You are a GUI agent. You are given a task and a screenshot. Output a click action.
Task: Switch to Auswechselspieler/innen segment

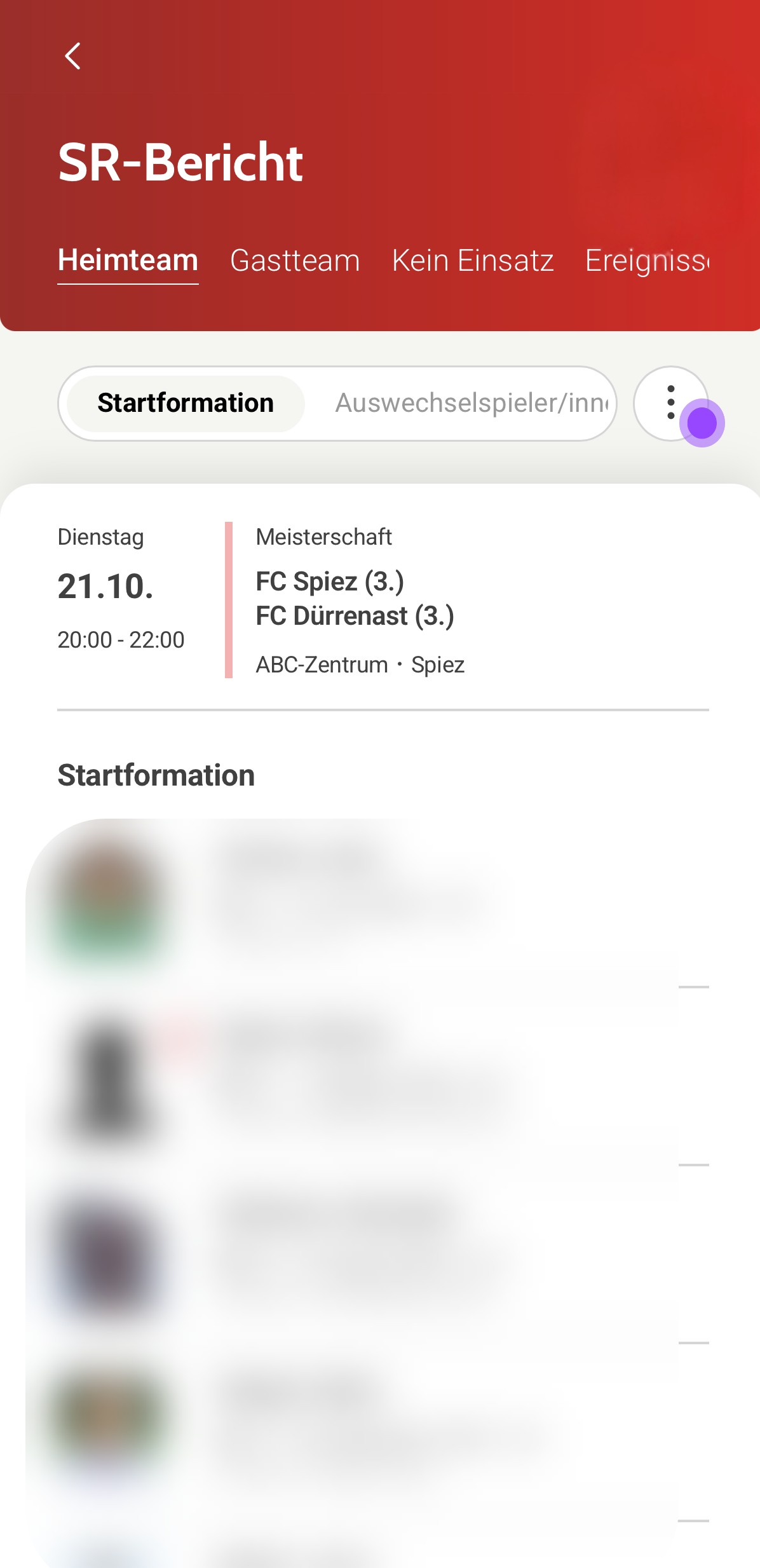(x=471, y=403)
